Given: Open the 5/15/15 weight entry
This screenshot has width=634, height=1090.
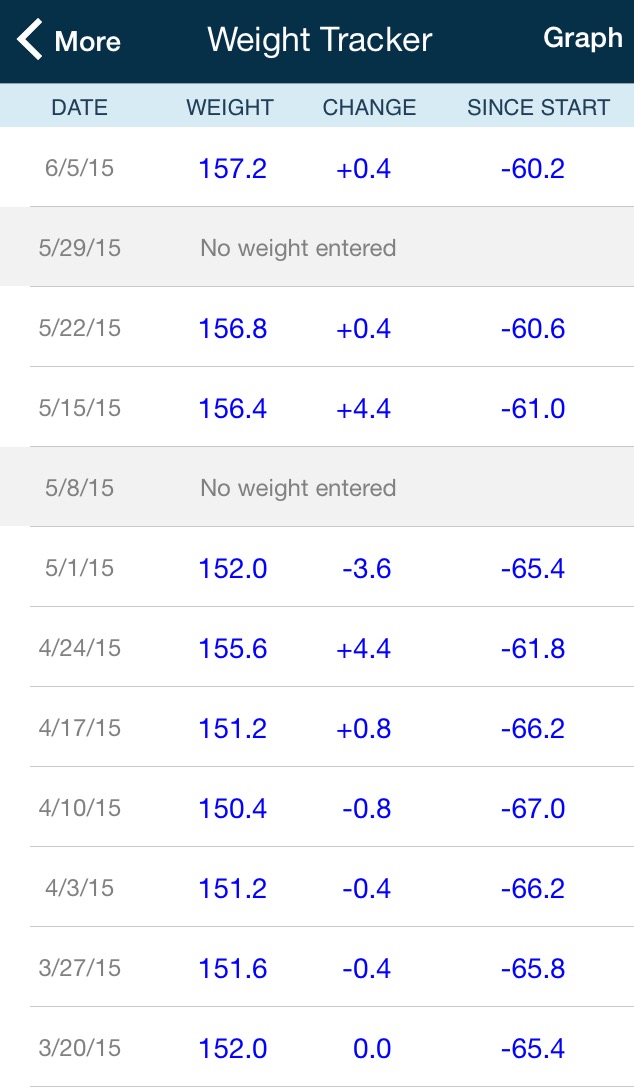Looking at the screenshot, I should tap(317, 407).
